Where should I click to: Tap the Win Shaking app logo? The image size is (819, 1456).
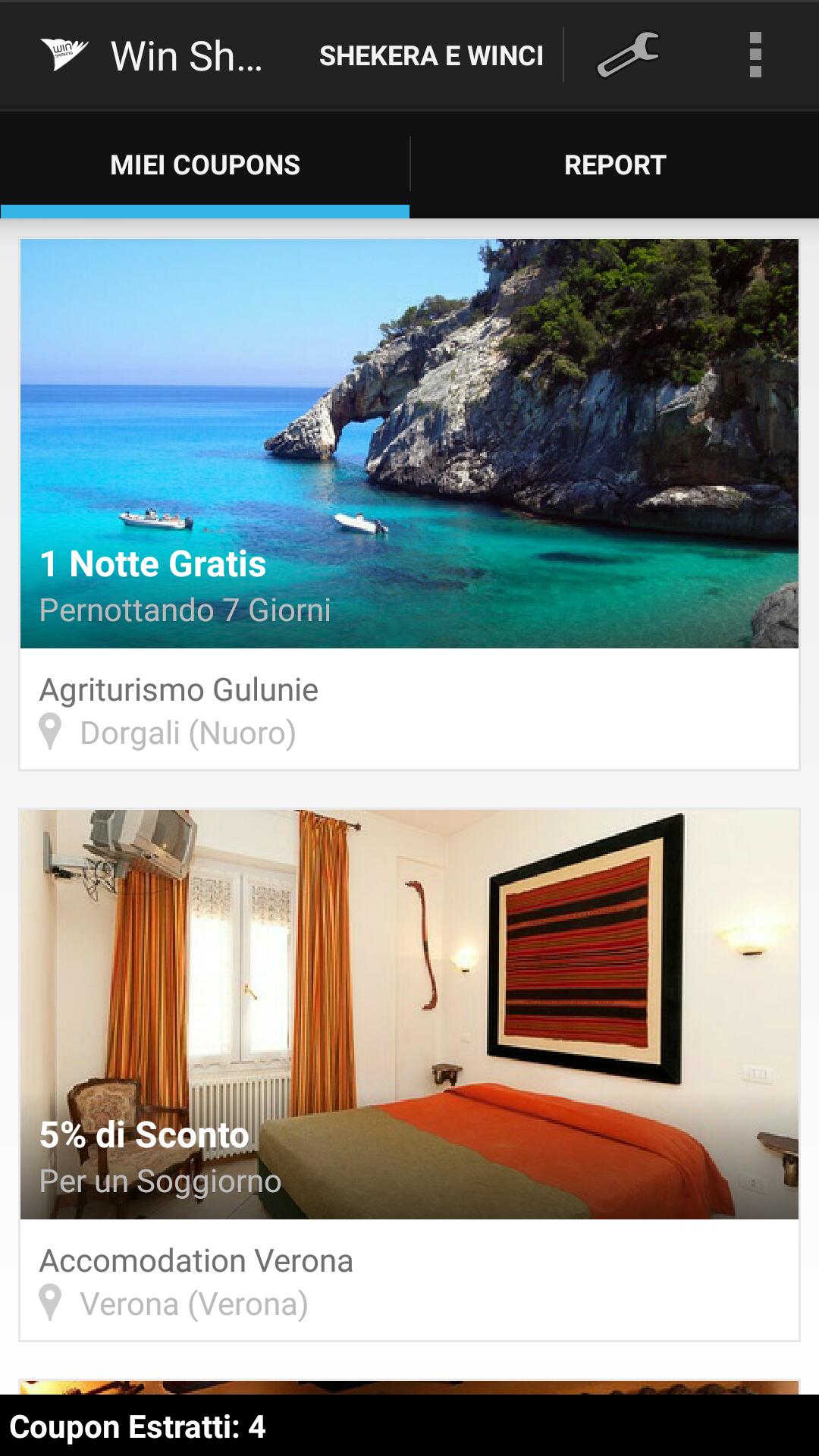click(64, 55)
